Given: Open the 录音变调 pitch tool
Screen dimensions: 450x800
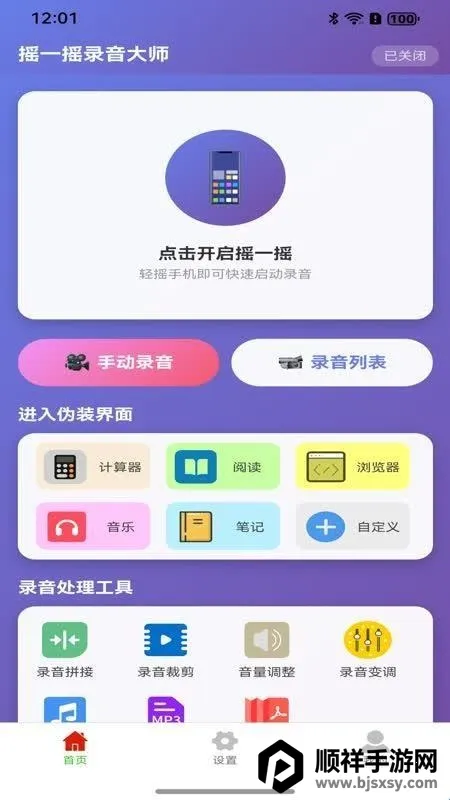Looking at the screenshot, I should 368,650.
